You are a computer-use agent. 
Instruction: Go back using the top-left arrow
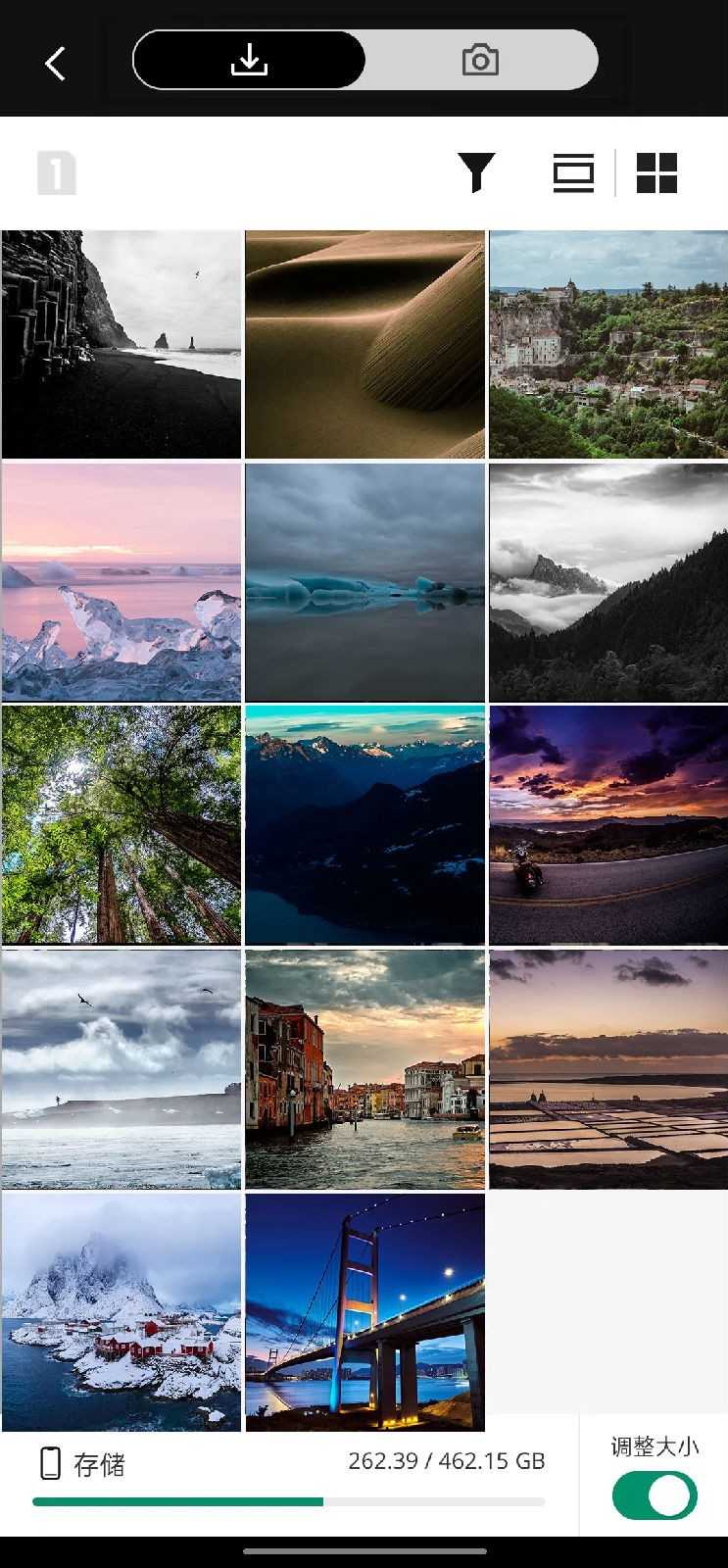coord(56,64)
